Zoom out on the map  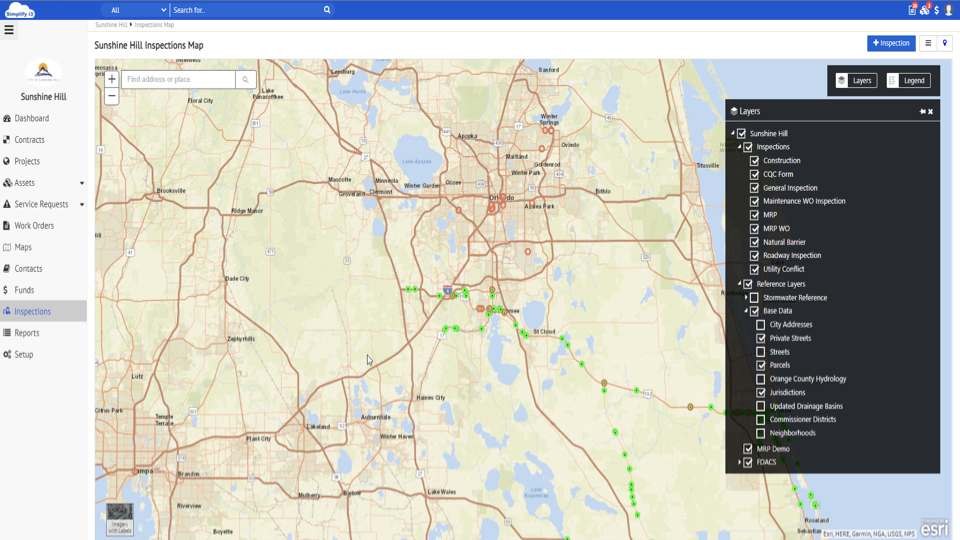click(x=112, y=96)
